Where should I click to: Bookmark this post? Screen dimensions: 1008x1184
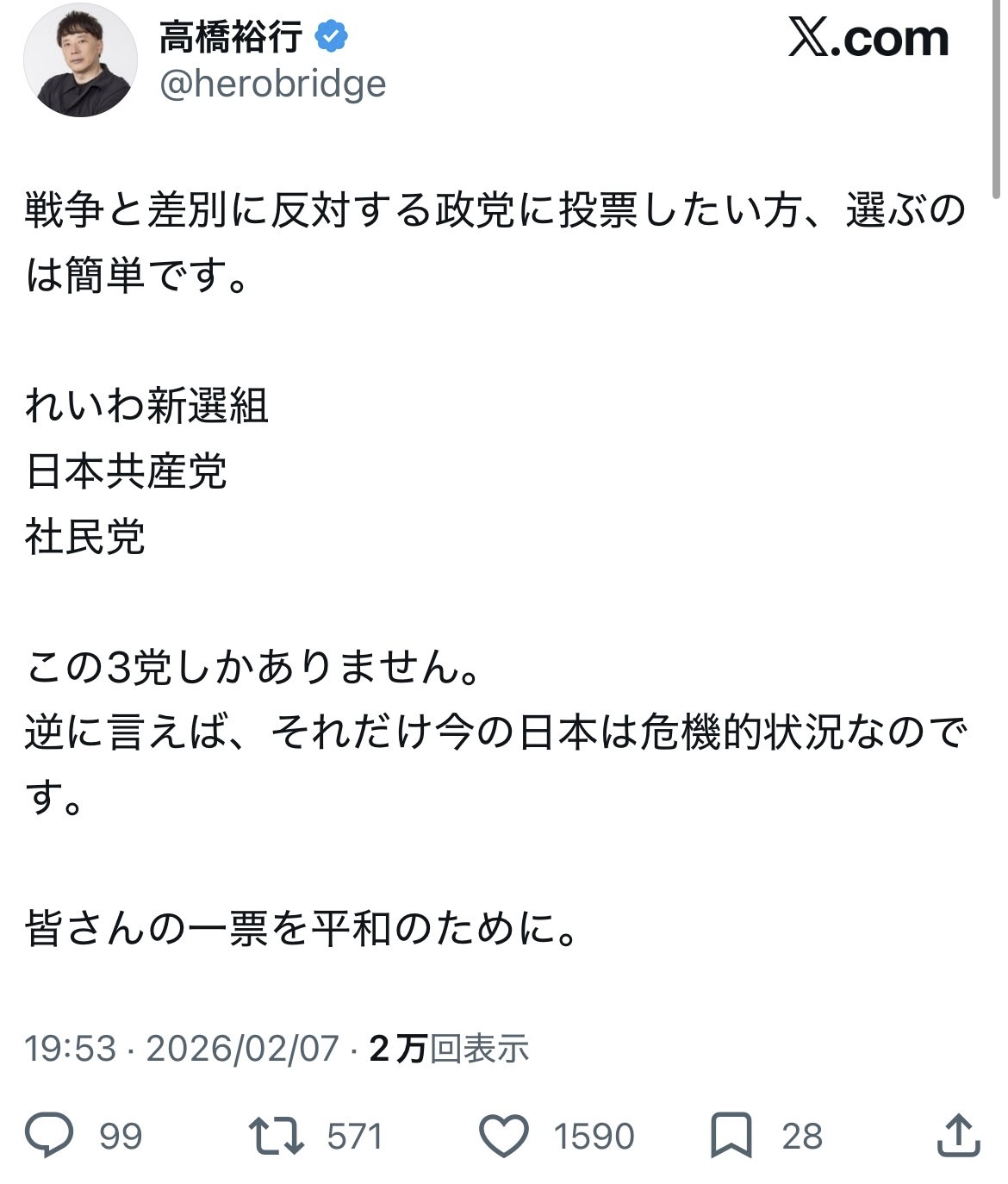(731, 1135)
